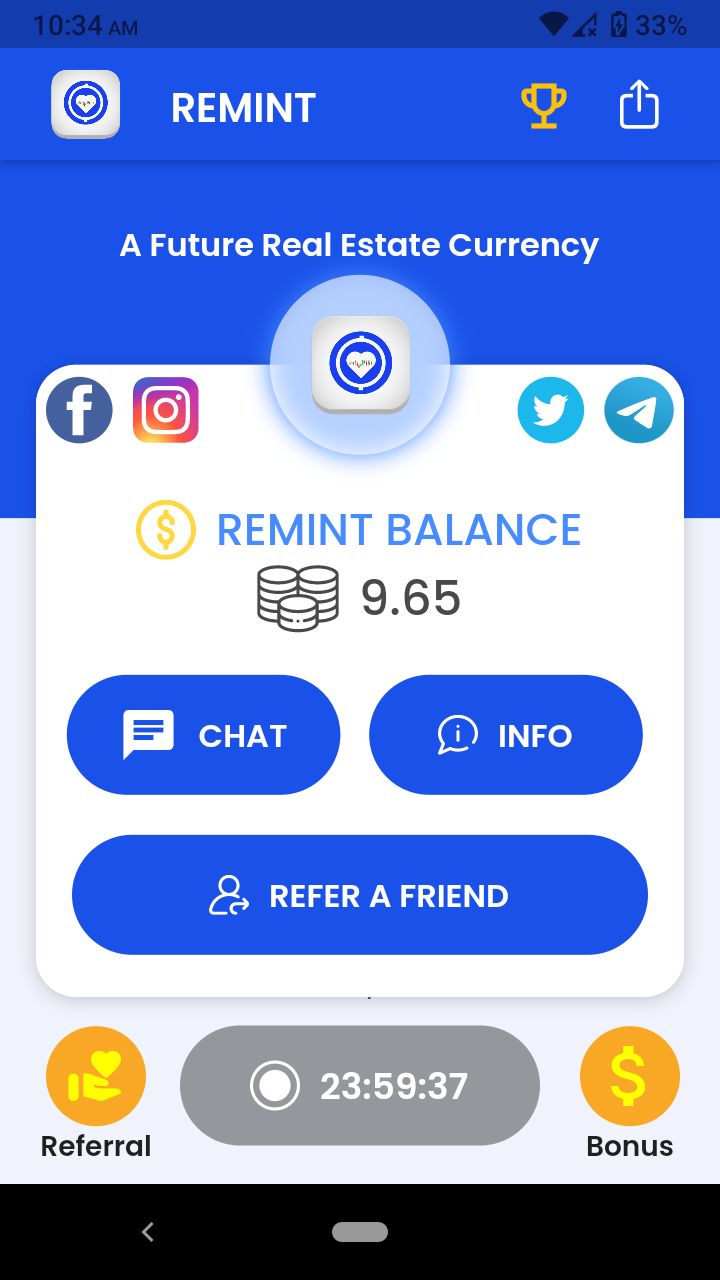Tap the mining countdown timer button
This screenshot has height=1280, width=720.
click(x=360, y=1085)
